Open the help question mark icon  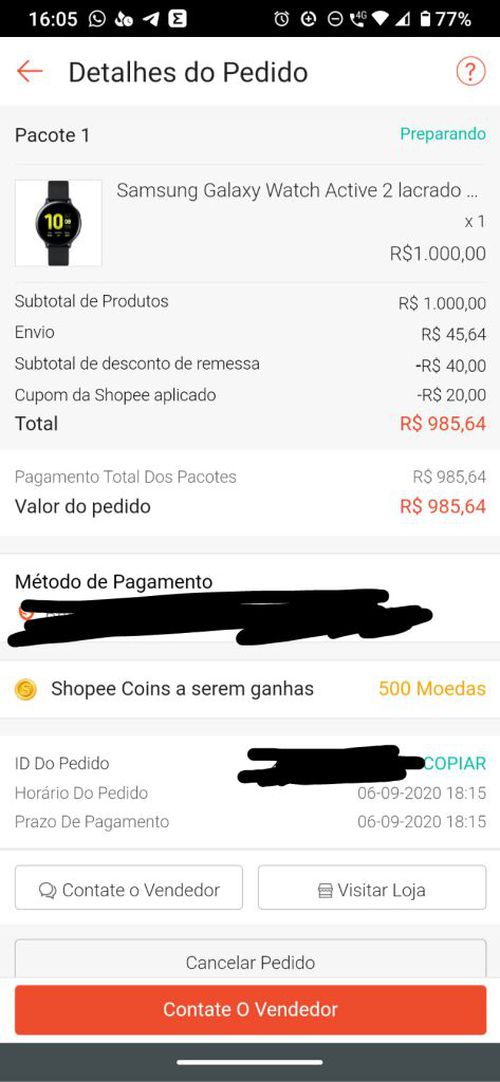pos(470,71)
